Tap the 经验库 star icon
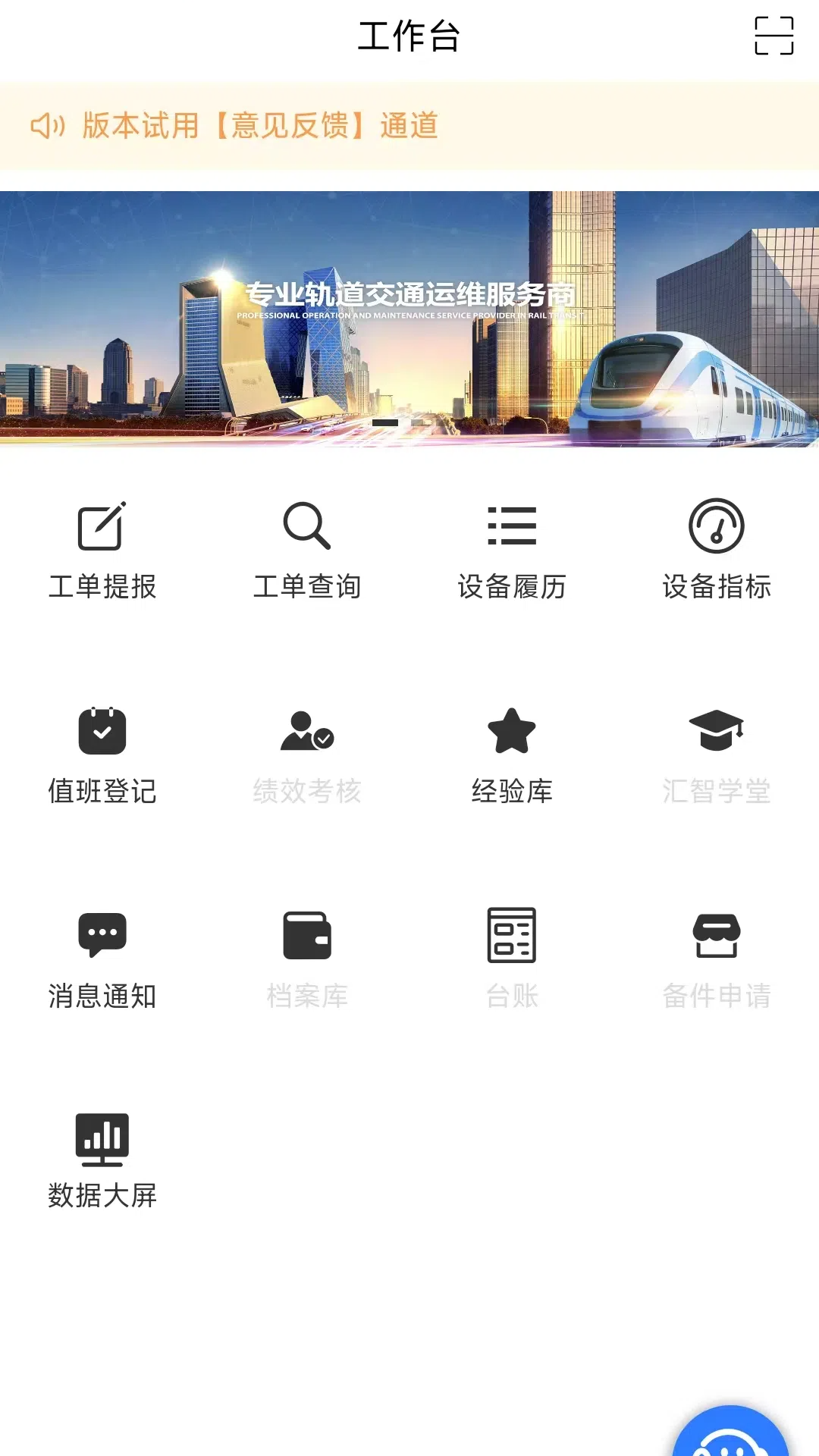This screenshot has height=1456, width=819. click(x=513, y=730)
